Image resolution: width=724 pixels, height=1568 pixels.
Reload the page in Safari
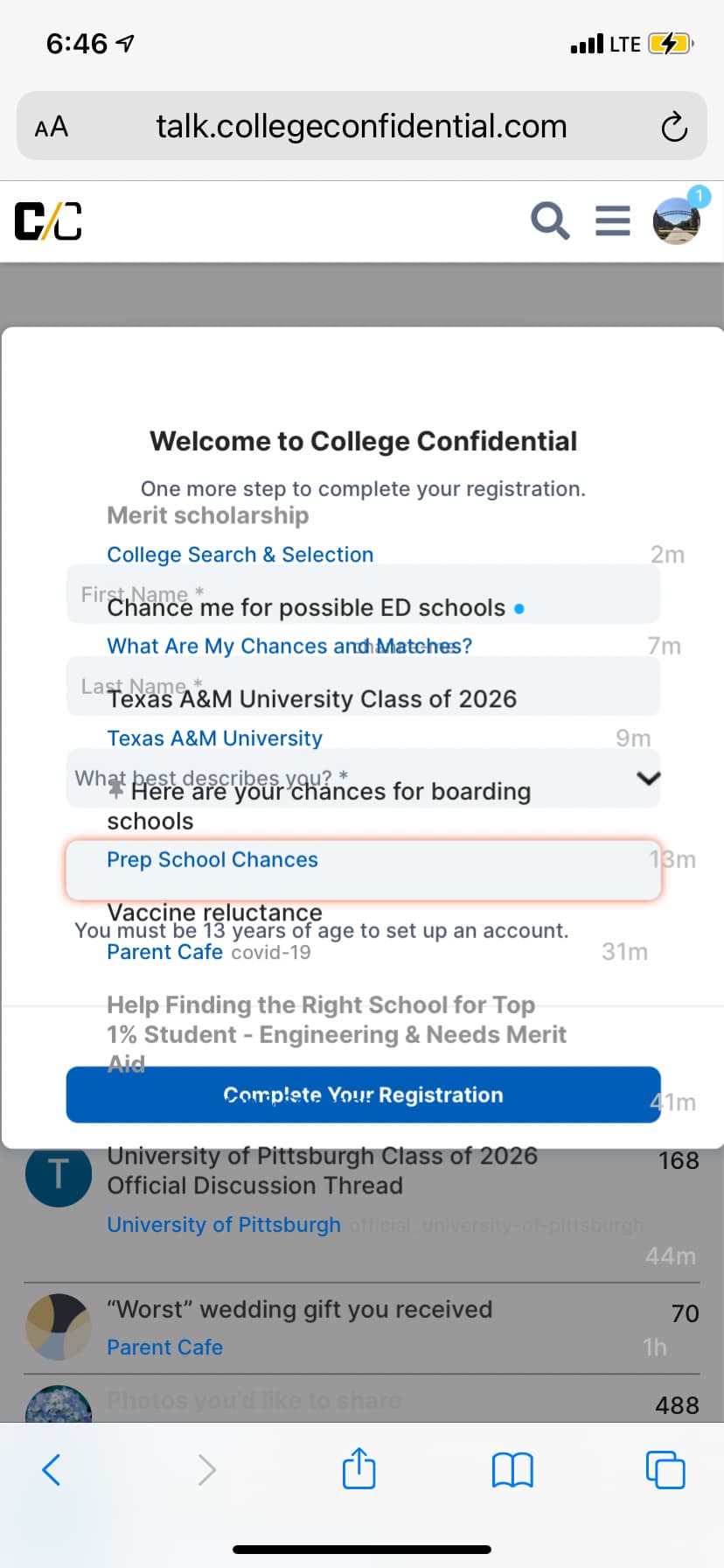[x=674, y=127]
